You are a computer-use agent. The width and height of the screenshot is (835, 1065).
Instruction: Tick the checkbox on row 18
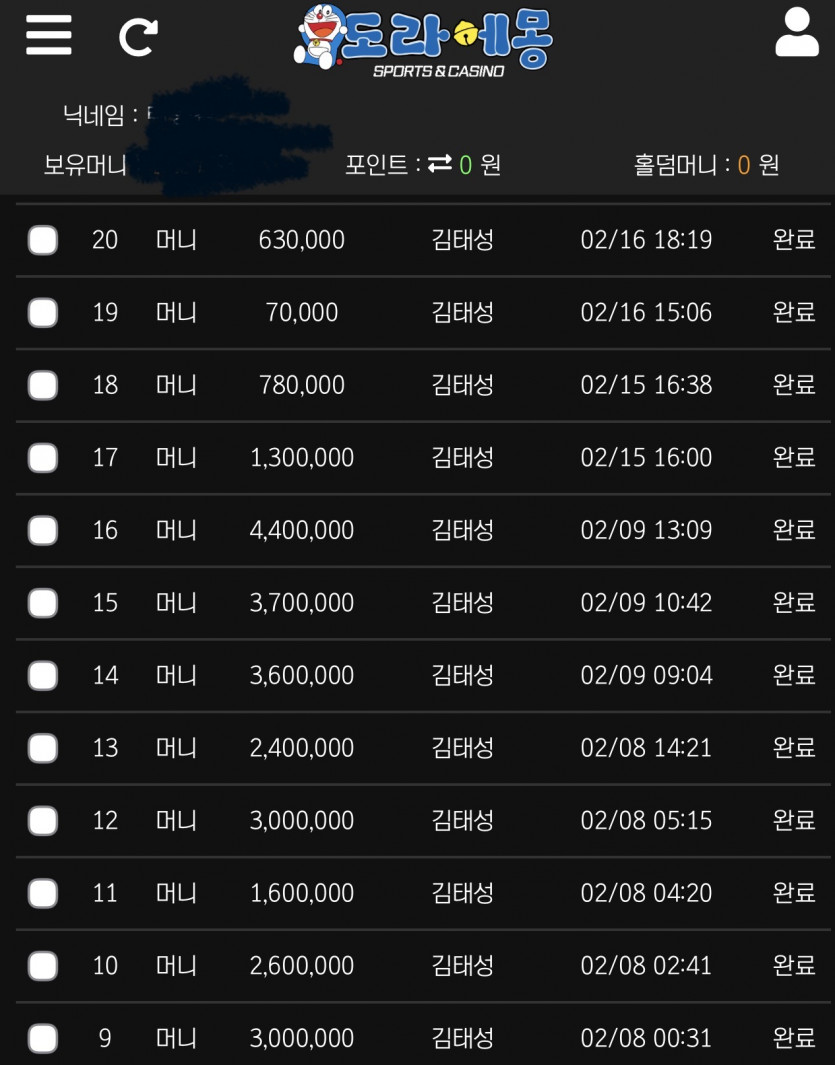click(43, 386)
